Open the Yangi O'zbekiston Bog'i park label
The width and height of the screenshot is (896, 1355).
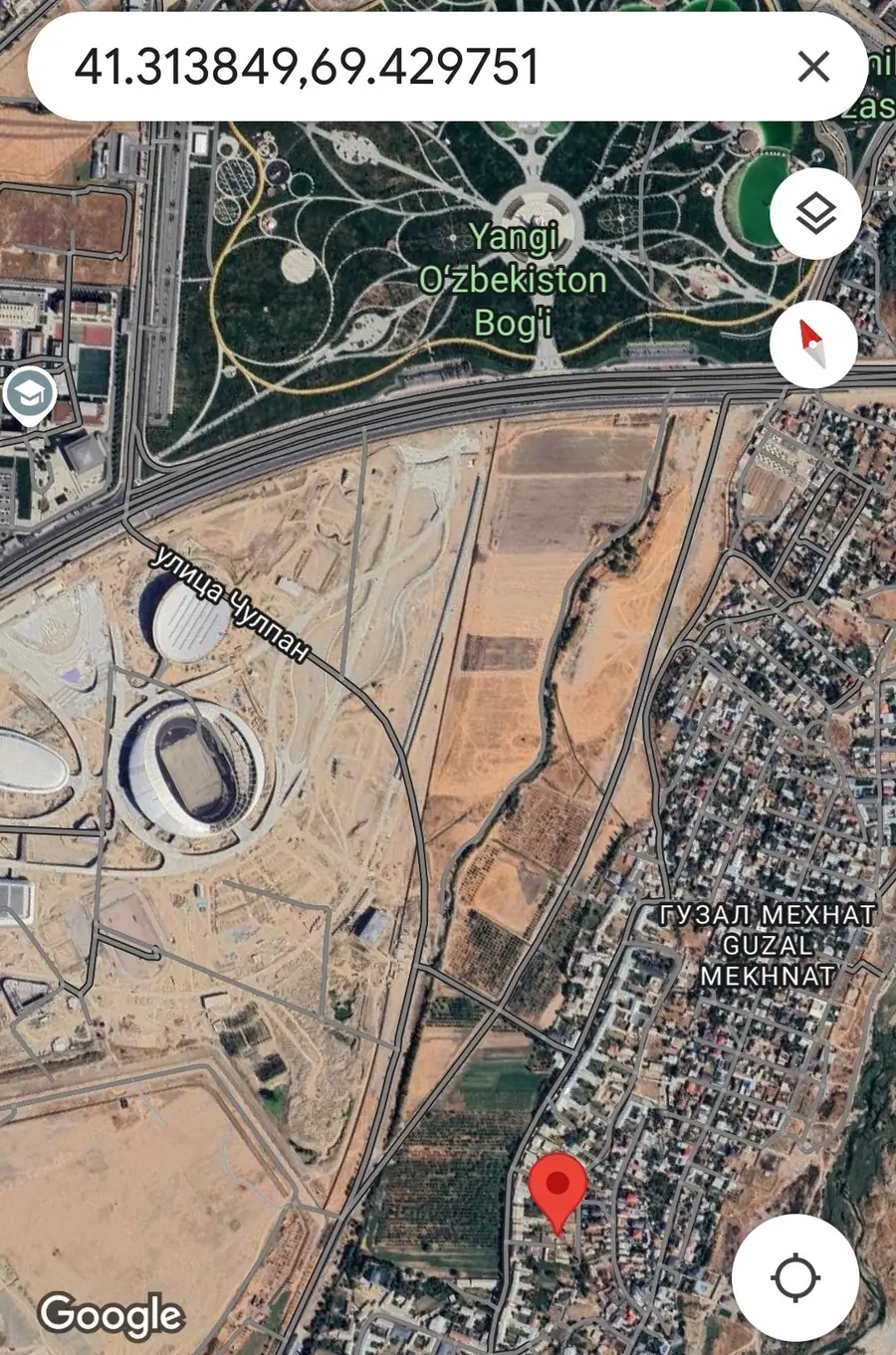click(x=513, y=281)
